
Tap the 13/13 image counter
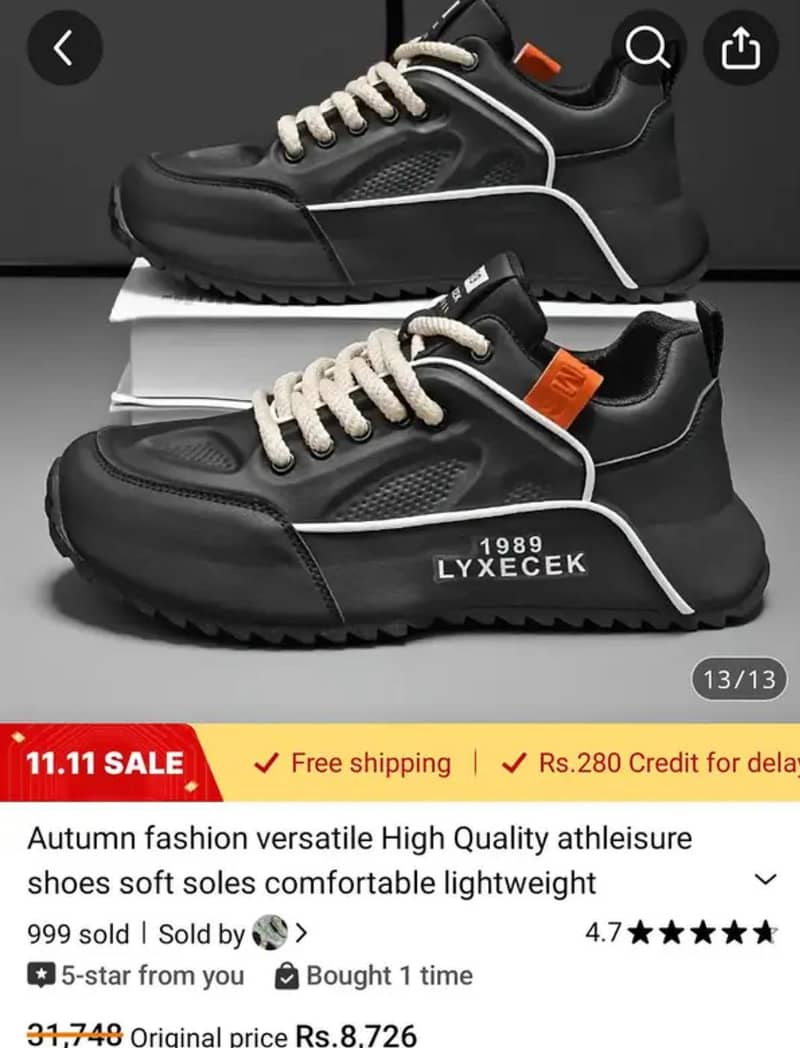point(740,677)
